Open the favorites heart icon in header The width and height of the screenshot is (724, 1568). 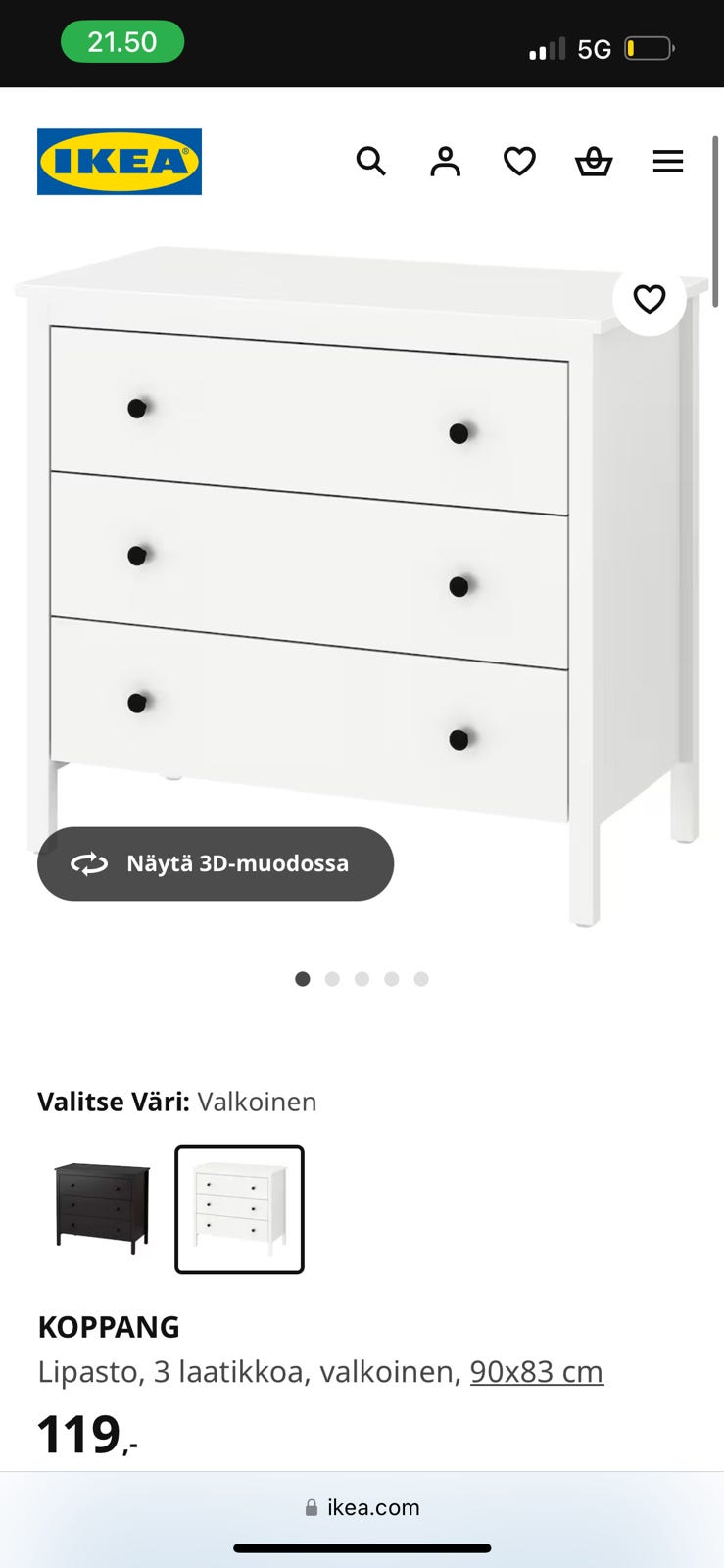tap(519, 161)
